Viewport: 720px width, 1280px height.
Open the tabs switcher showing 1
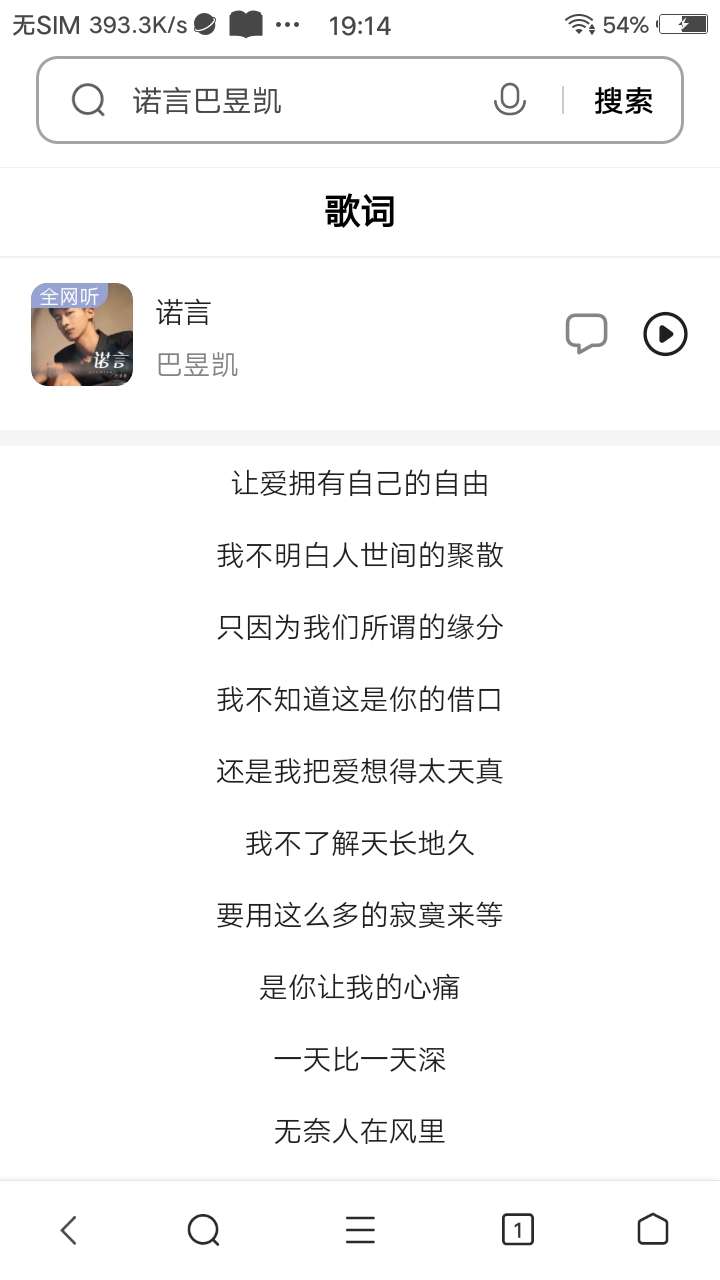click(x=517, y=1230)
